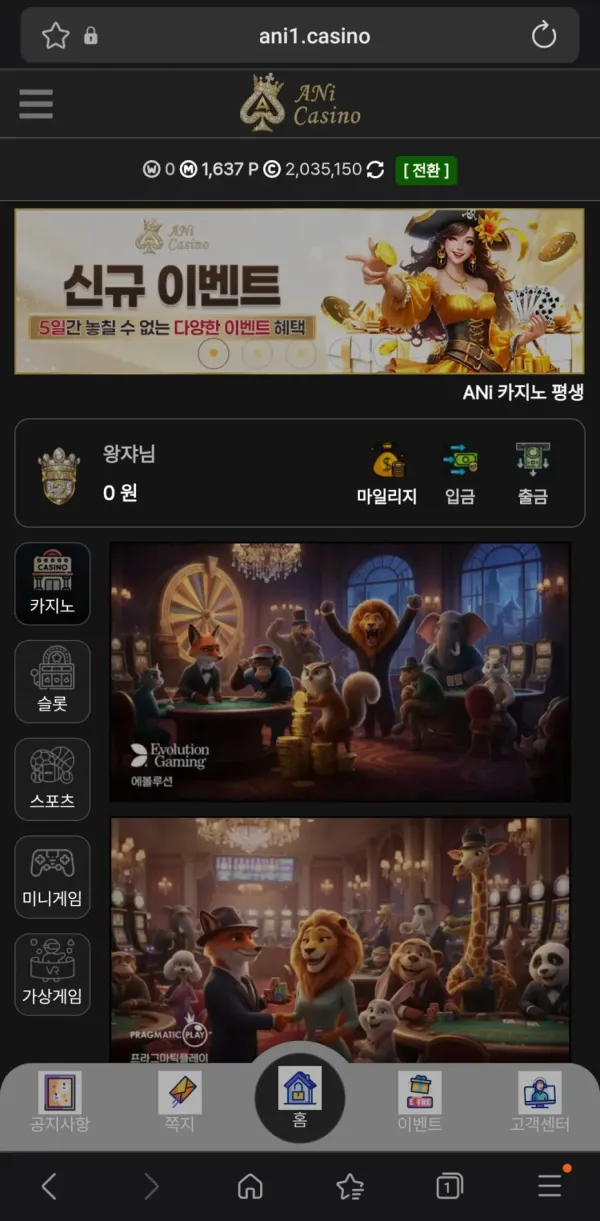This screenshot has height=1221, width=600.
Task: Switch to the 스포츠 category
Action: (x=52, y=779)
